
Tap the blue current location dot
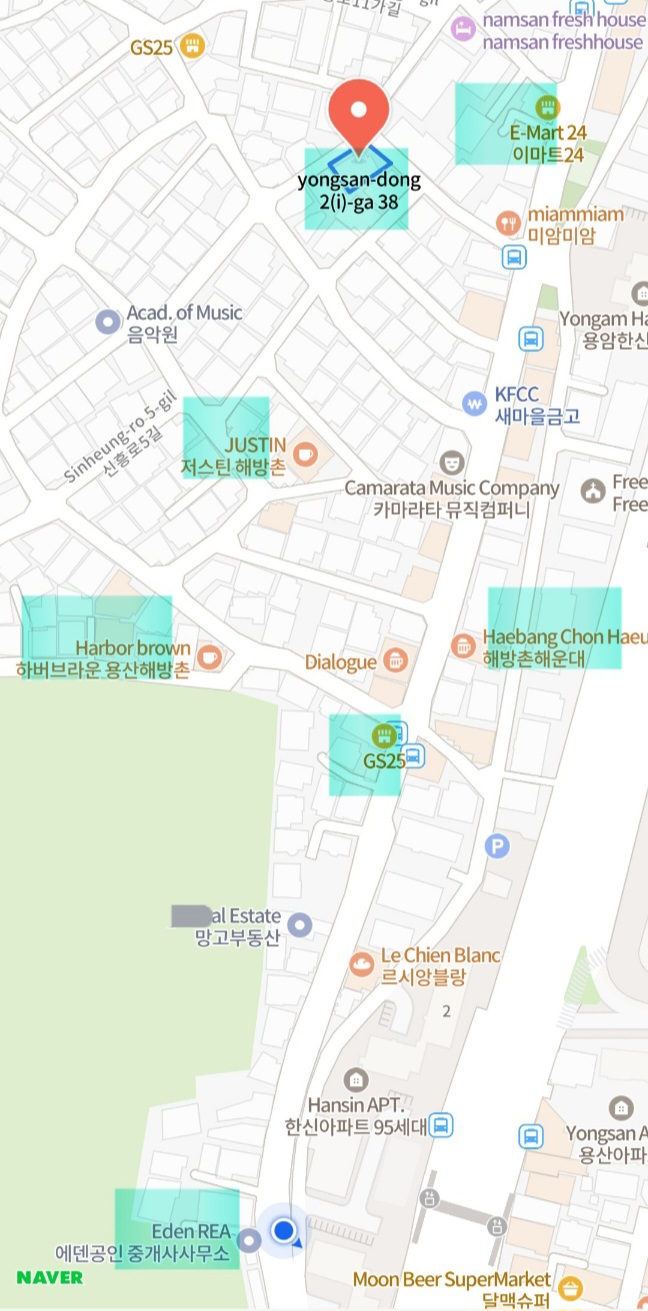pos(286,1231)
